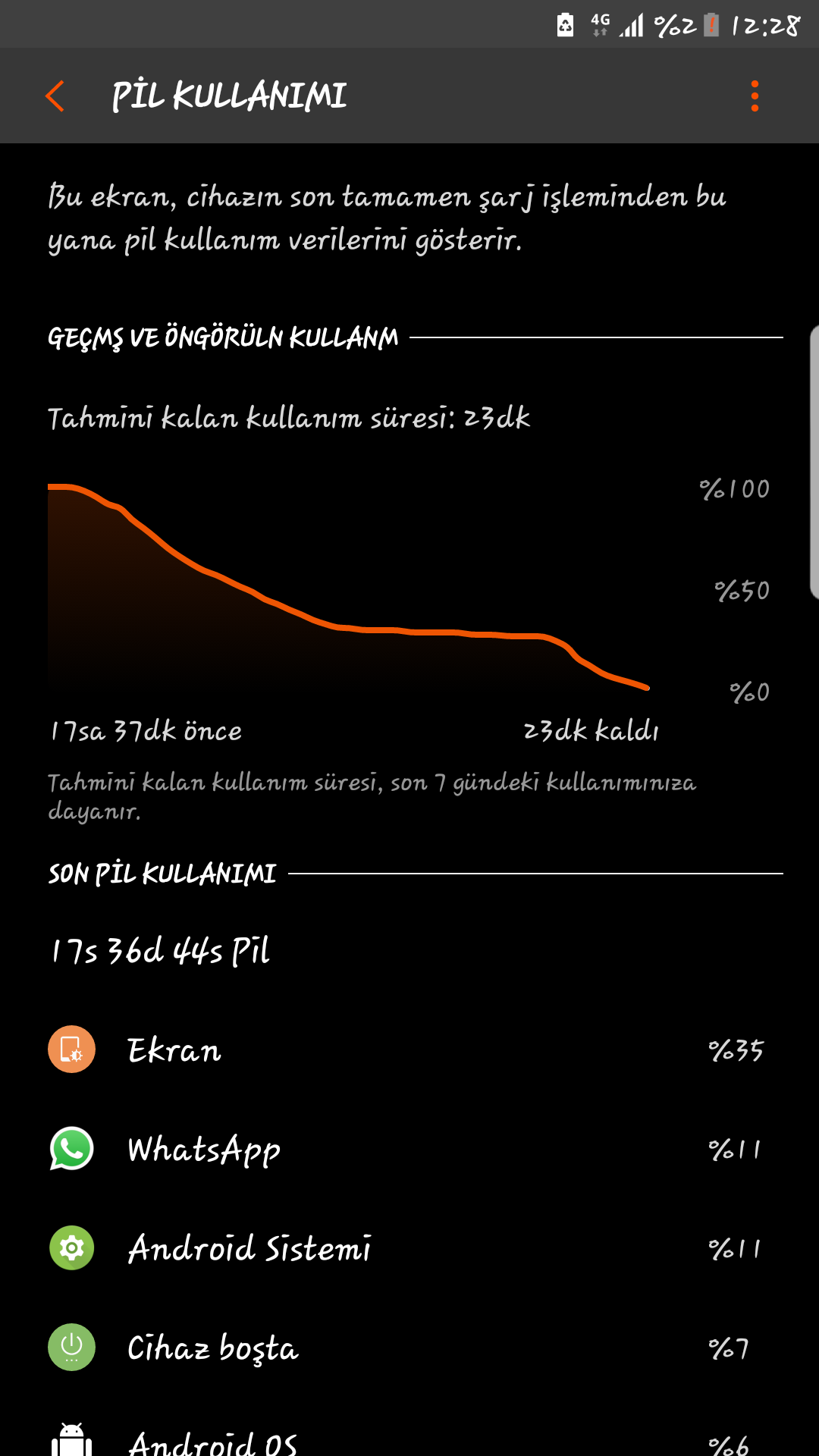Screen dimensions: 819x1456
Task: Open the overflow menu
Action: [754, 96]
